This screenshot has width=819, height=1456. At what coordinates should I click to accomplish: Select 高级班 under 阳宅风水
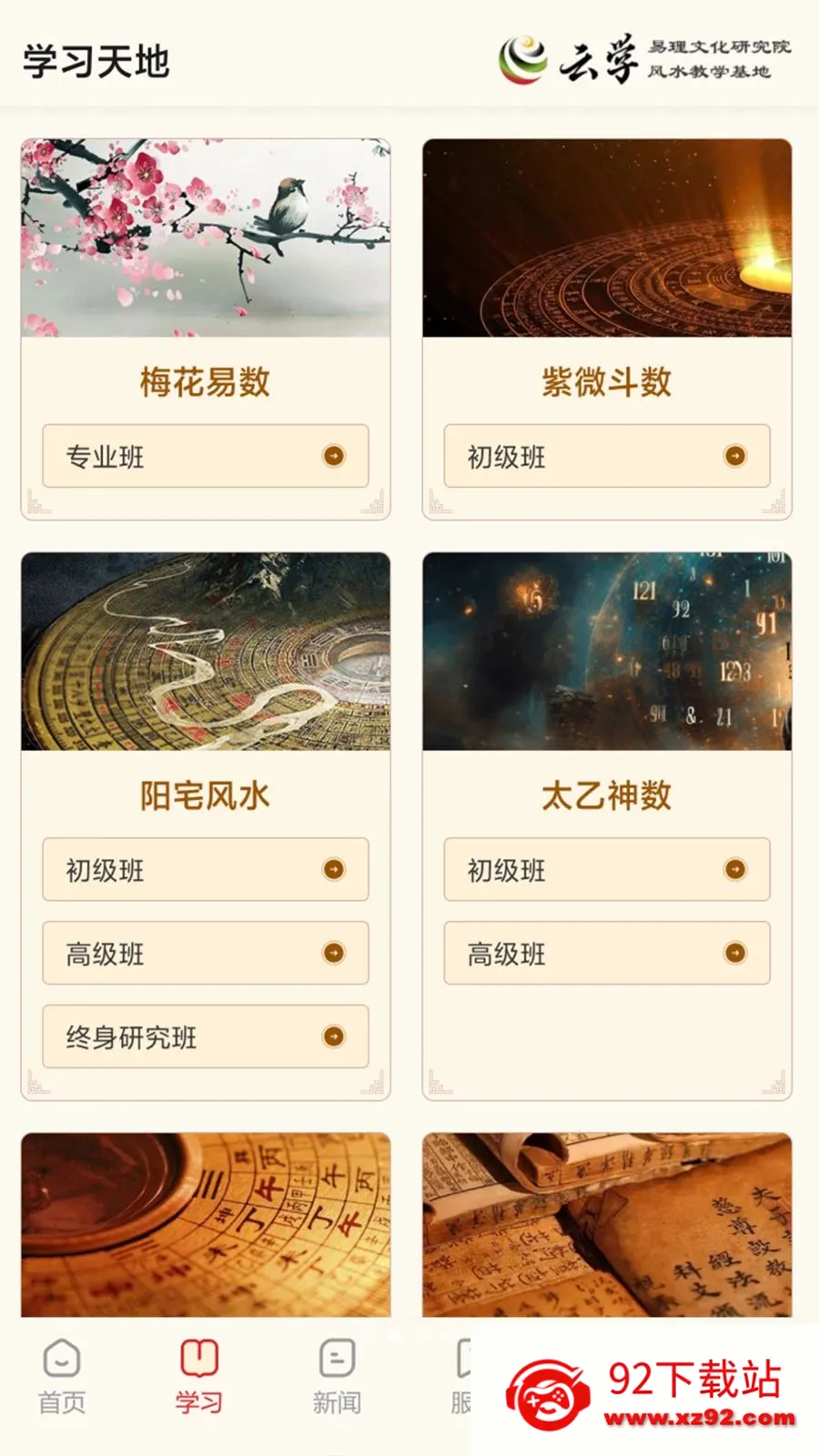click(x=206, y=953)
